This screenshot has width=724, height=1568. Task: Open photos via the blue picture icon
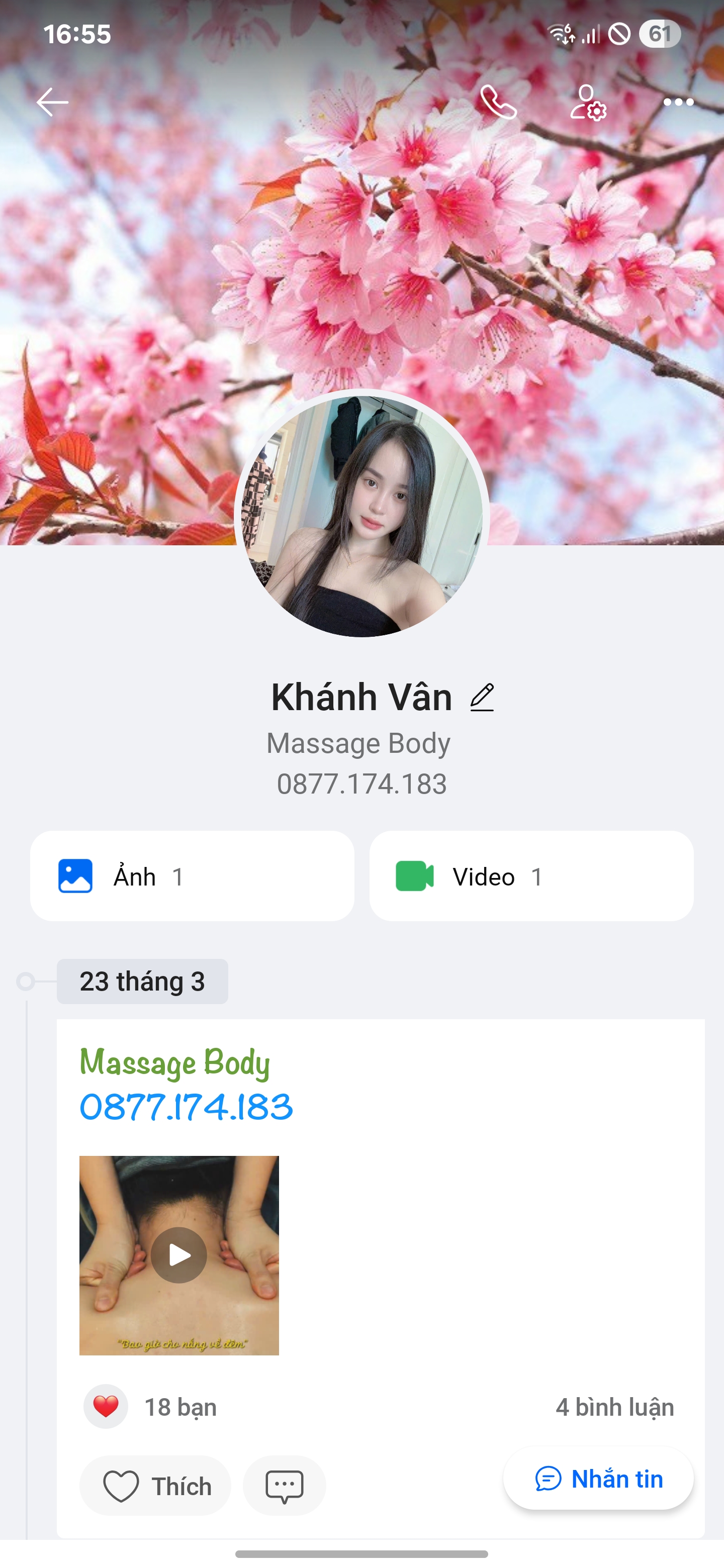pyautogui.click(x=75, y=875)
